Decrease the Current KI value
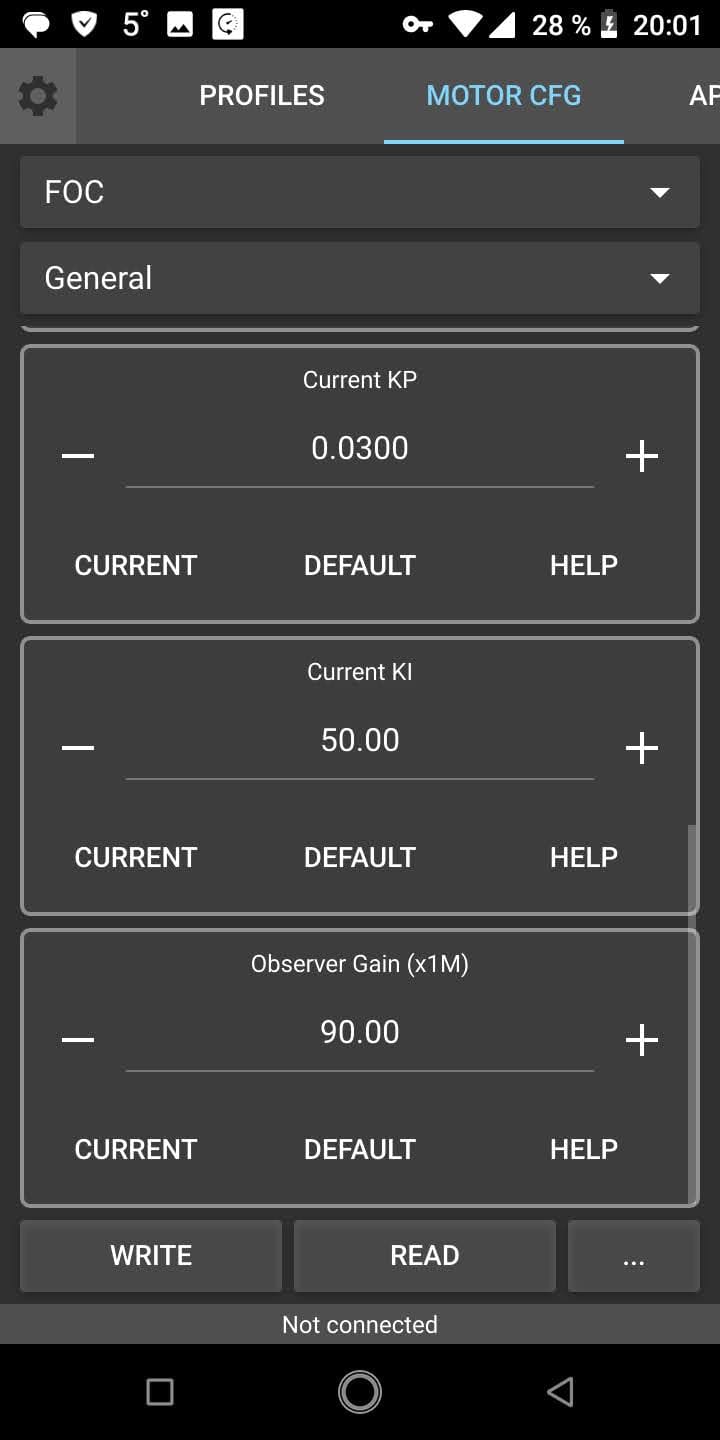Screen dimensions: 720x1440 pos(78,748)
